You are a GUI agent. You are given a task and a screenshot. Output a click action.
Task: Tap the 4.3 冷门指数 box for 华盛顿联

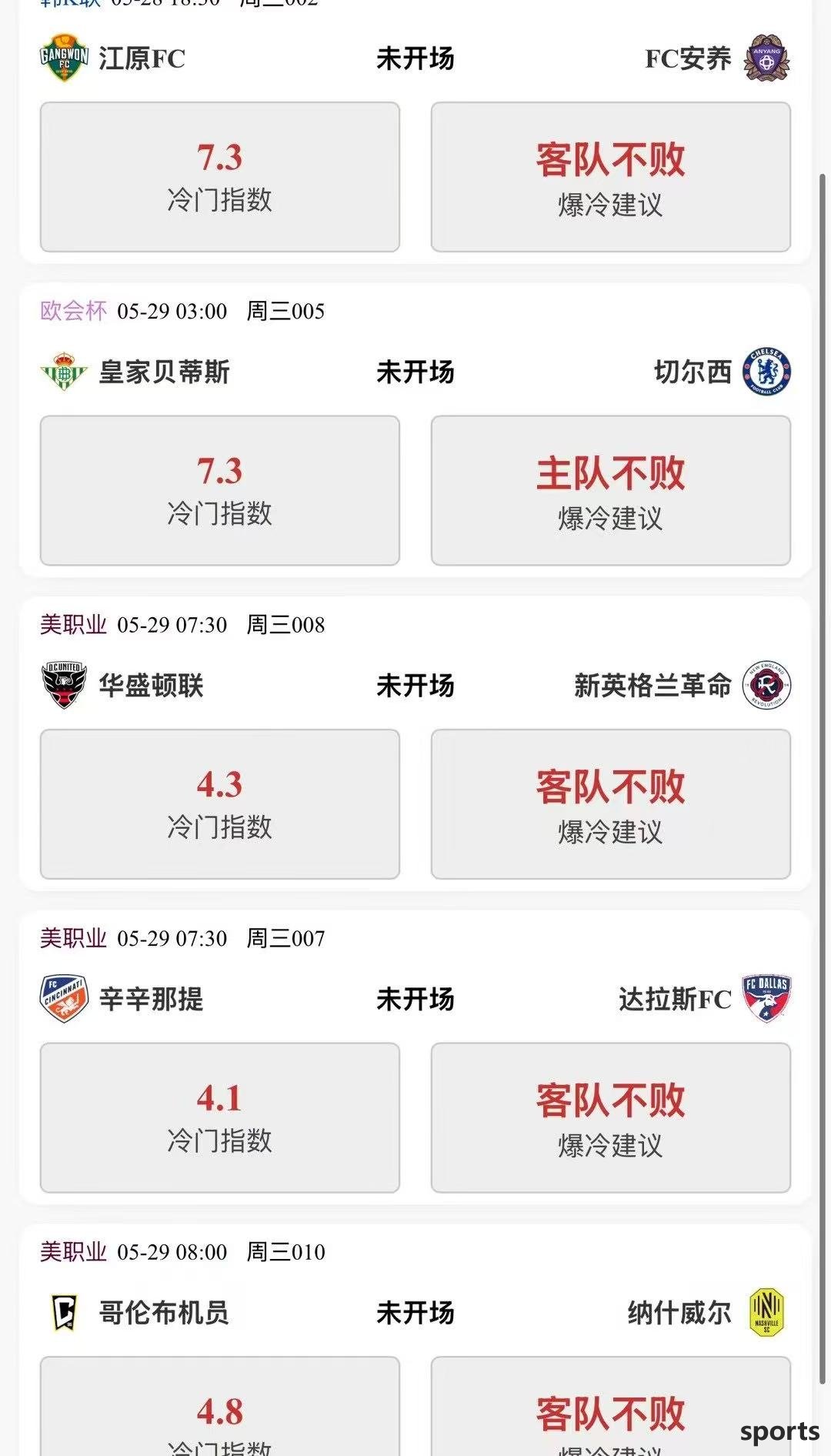pyautogui.click(x=220, y=804)
